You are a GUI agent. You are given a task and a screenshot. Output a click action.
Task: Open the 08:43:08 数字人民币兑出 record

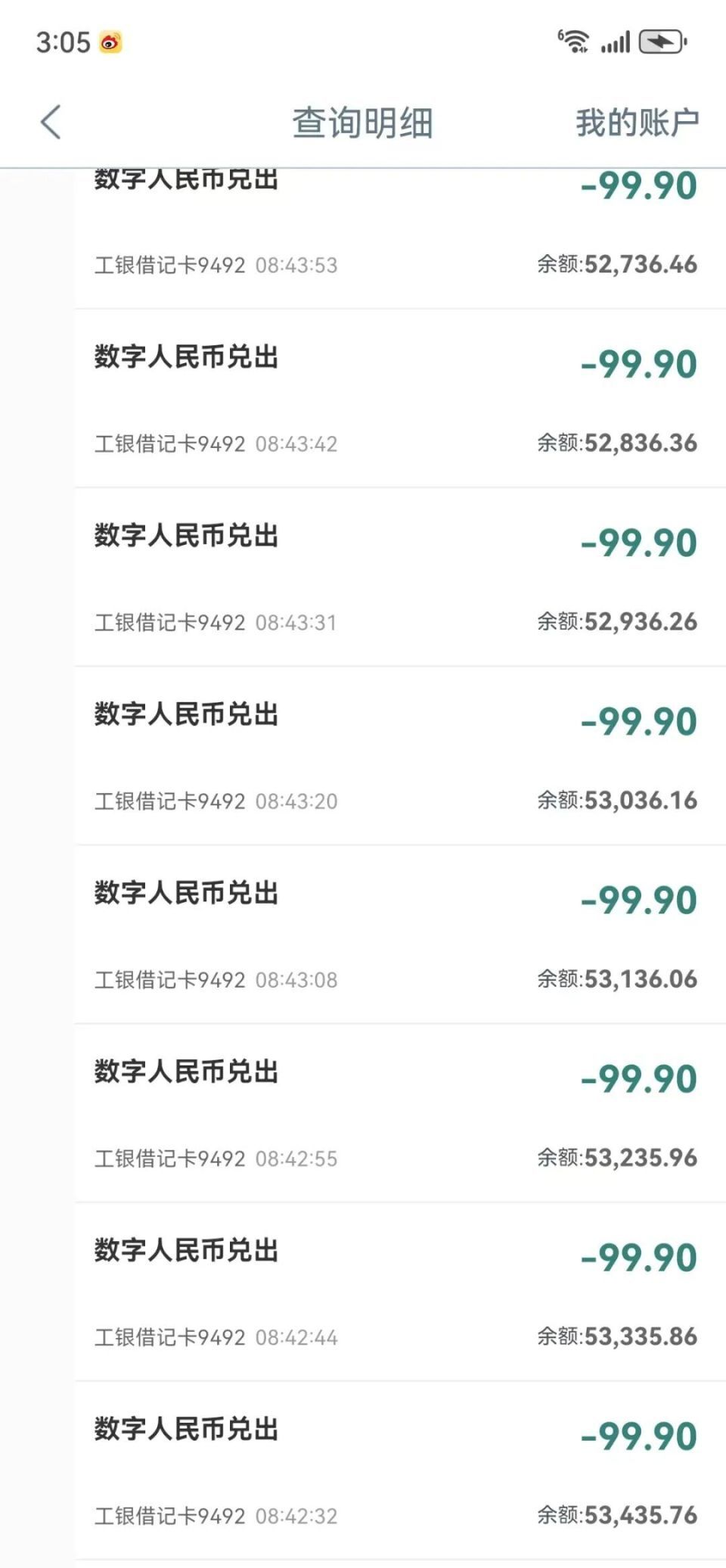tap(400, 935)
